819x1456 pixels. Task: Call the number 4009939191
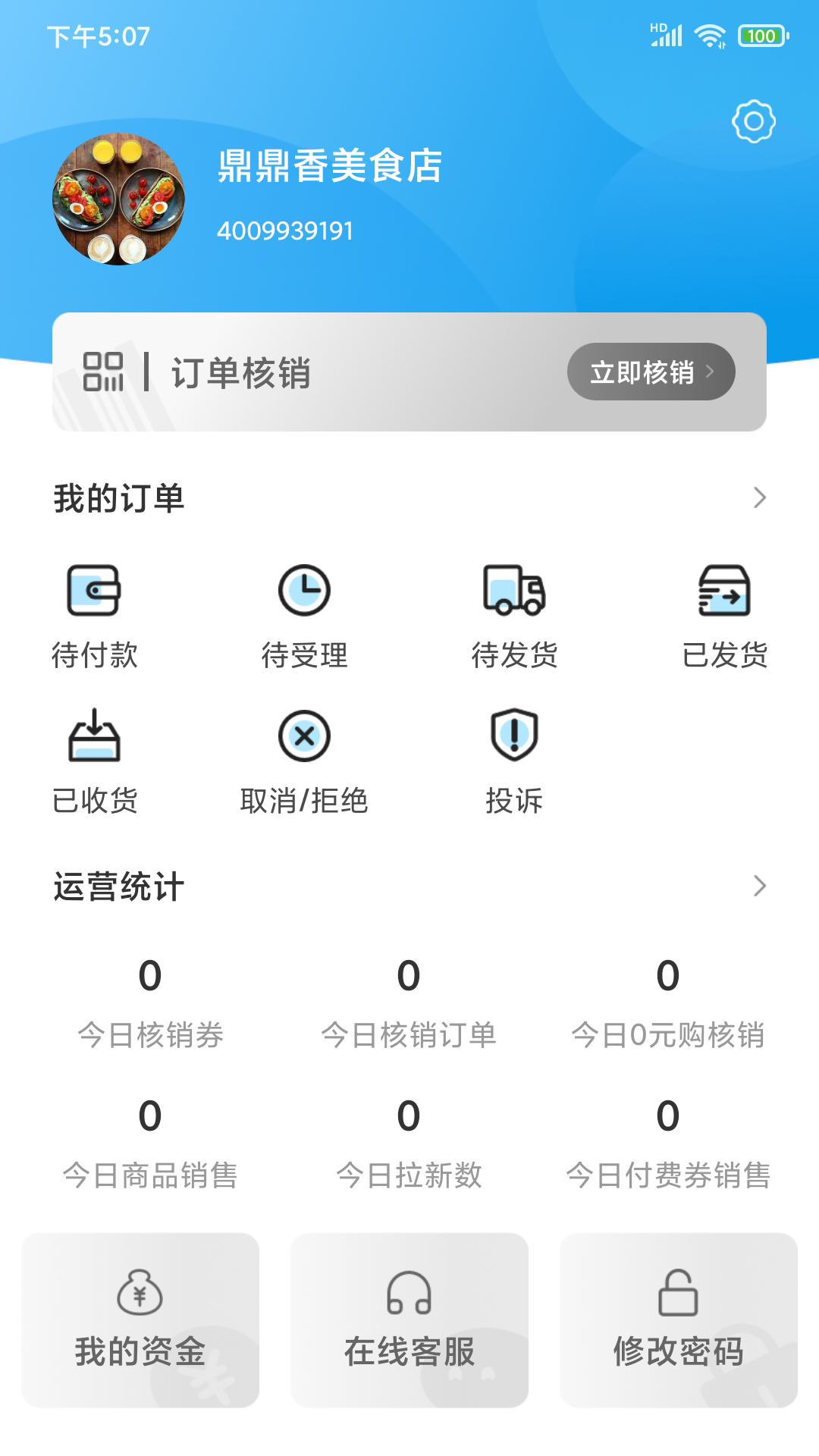pyautogui.click(x=286, y=229)
